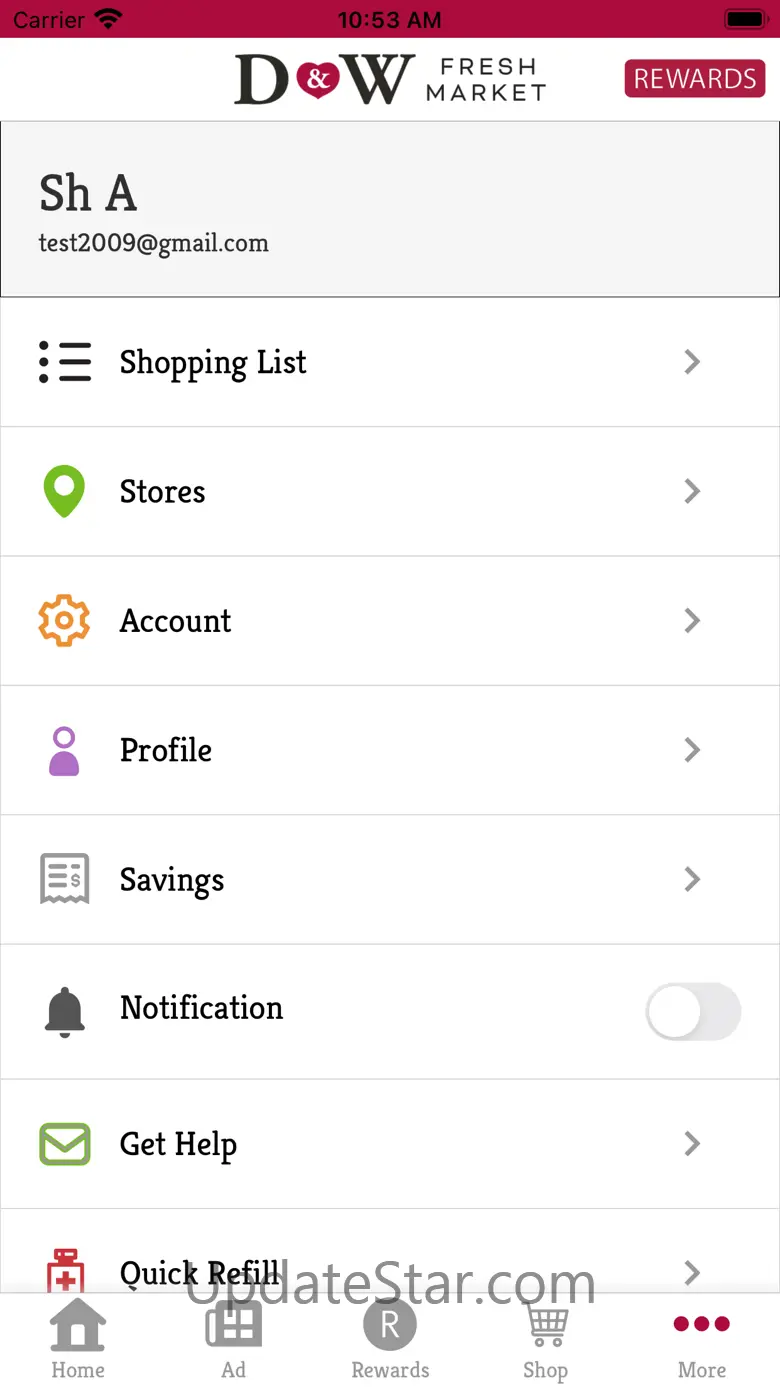Go to the Rewards tab

tap(390, 1340)
